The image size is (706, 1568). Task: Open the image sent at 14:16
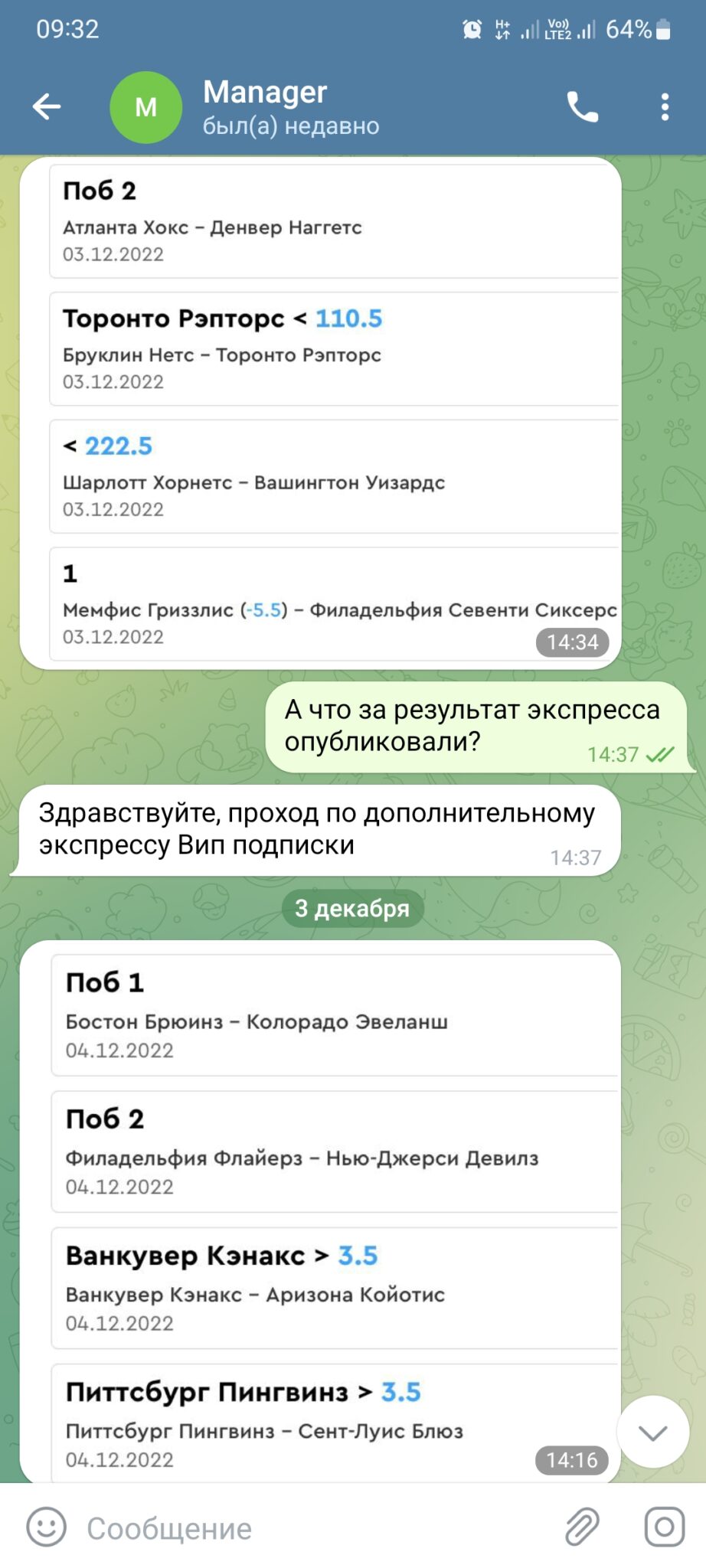pos(320,1213)
